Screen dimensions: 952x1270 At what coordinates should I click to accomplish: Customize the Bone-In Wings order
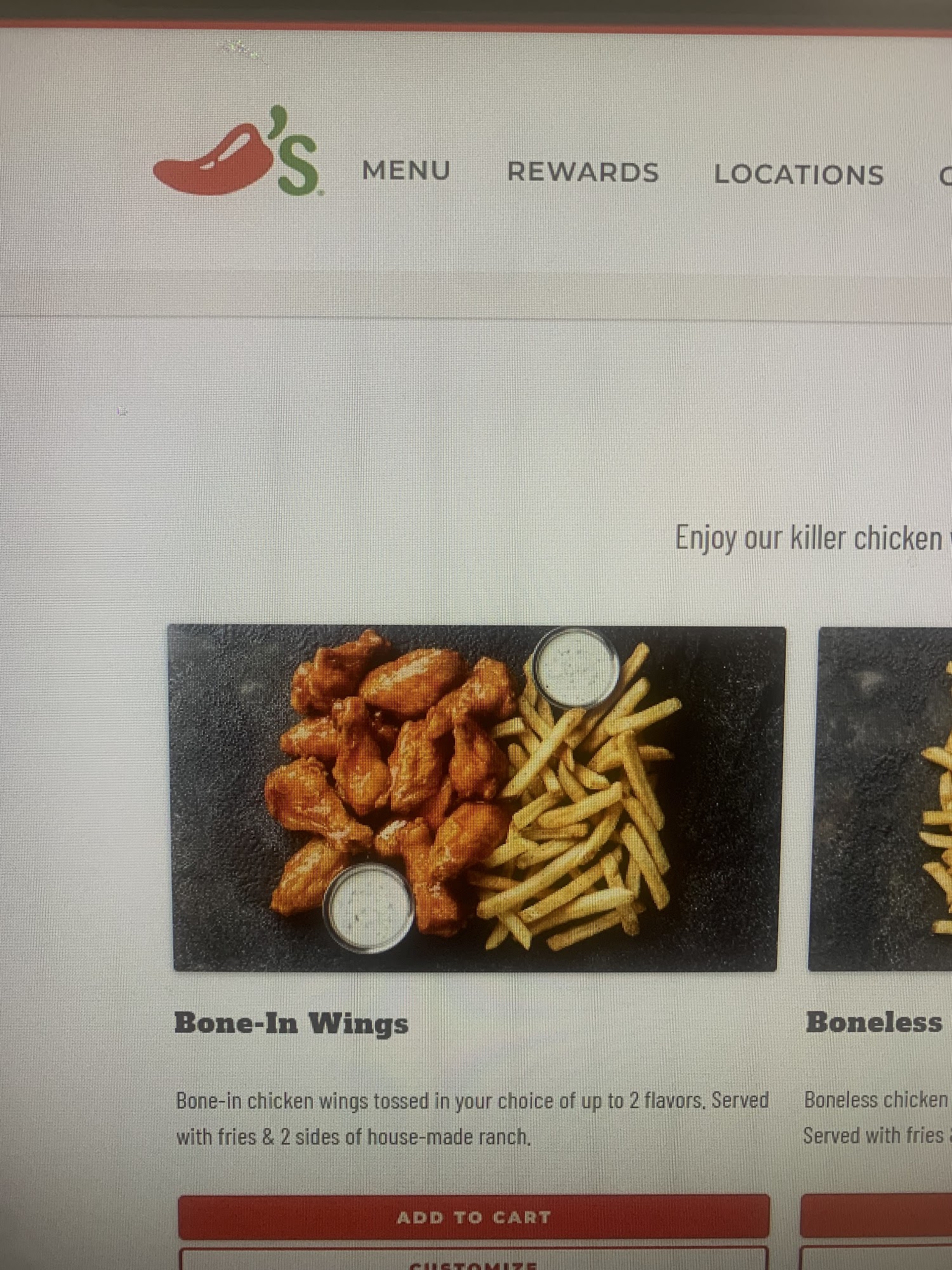pos(473,1261)
